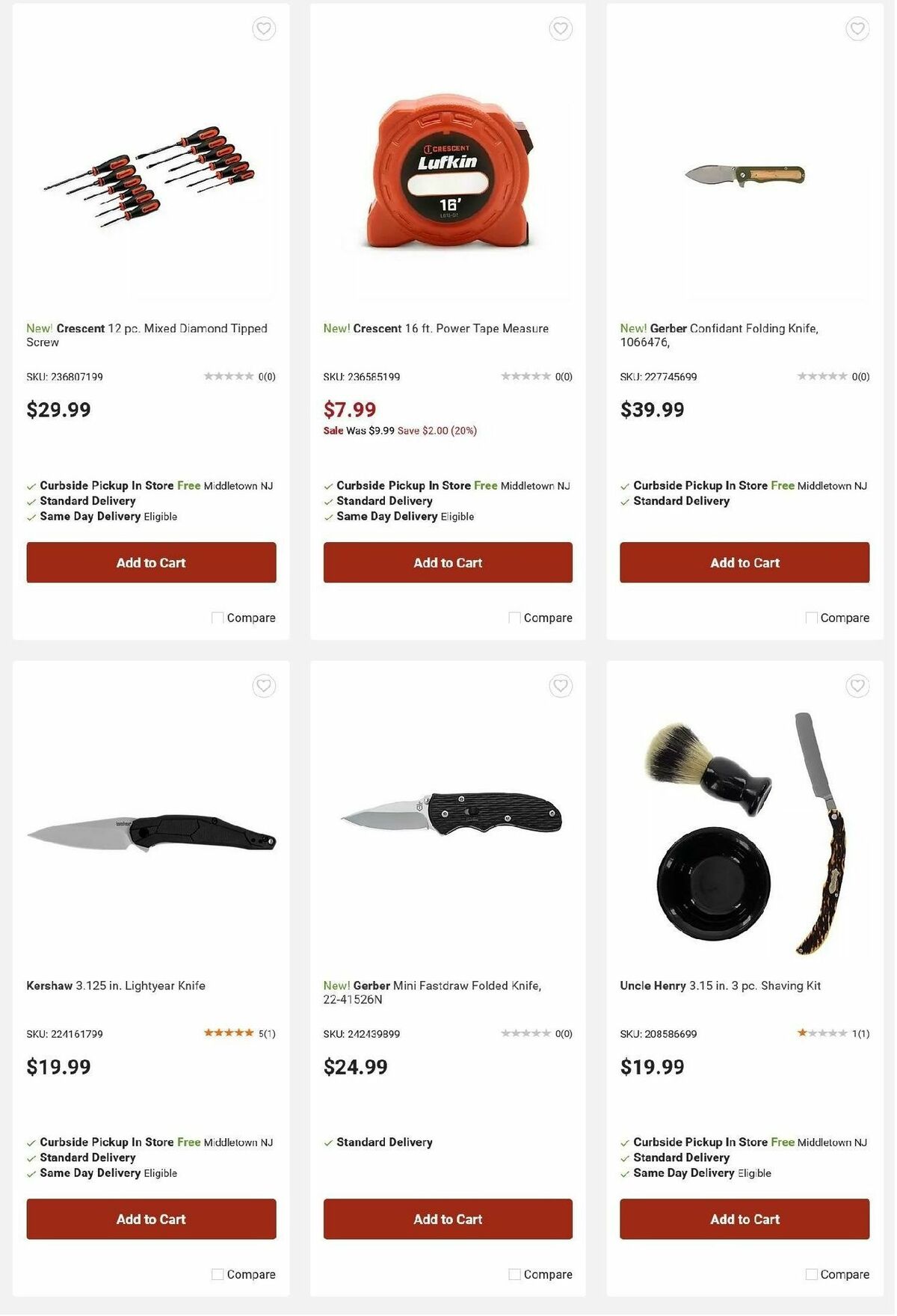Add Crescent screwdriver set to wishlist
Image resolution: width=897 pixels, height=1316 pixels.
[263, 28]
